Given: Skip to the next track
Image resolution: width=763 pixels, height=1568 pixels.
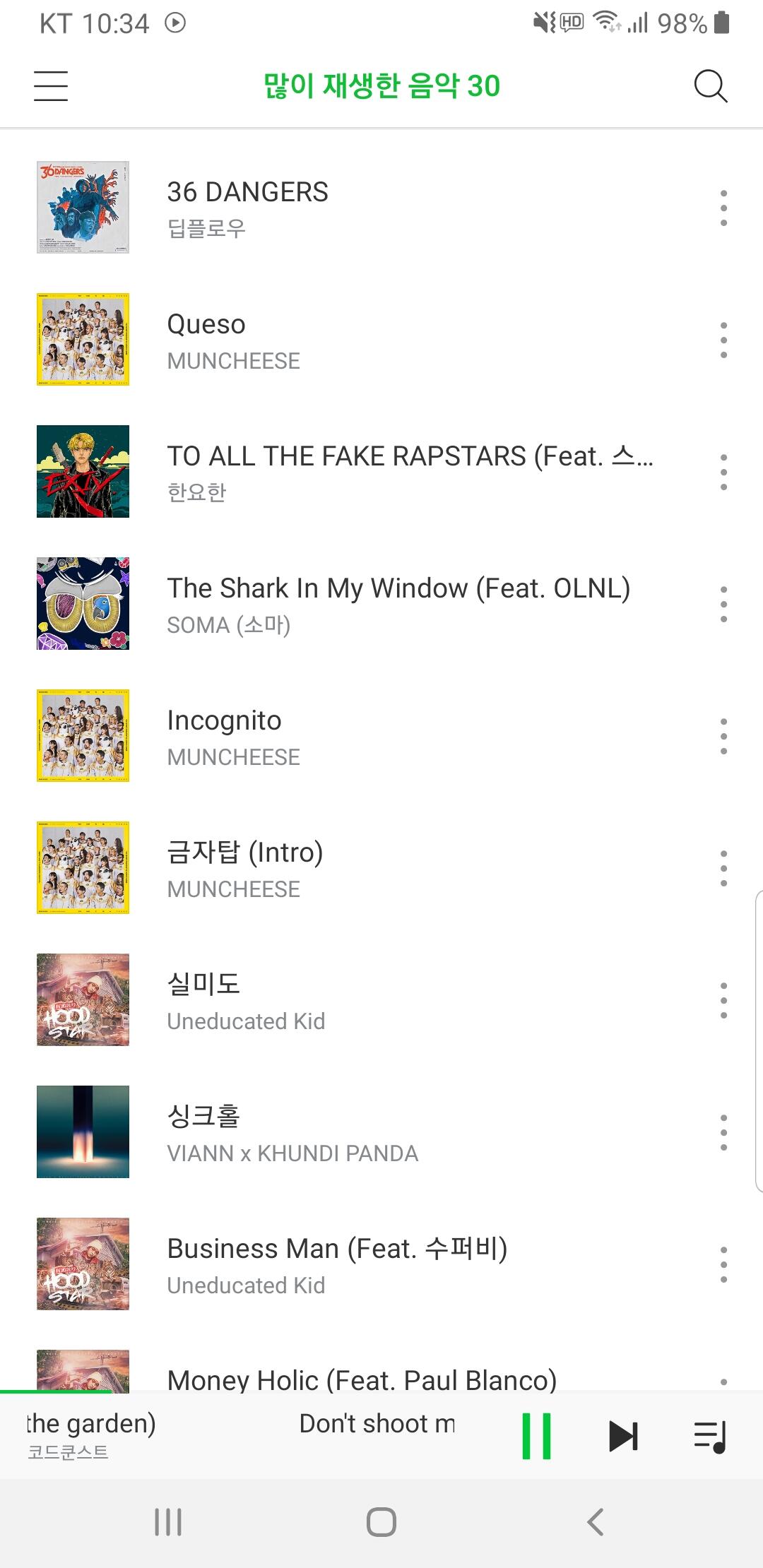Looking at the screenshot, I should (623, 1436).
